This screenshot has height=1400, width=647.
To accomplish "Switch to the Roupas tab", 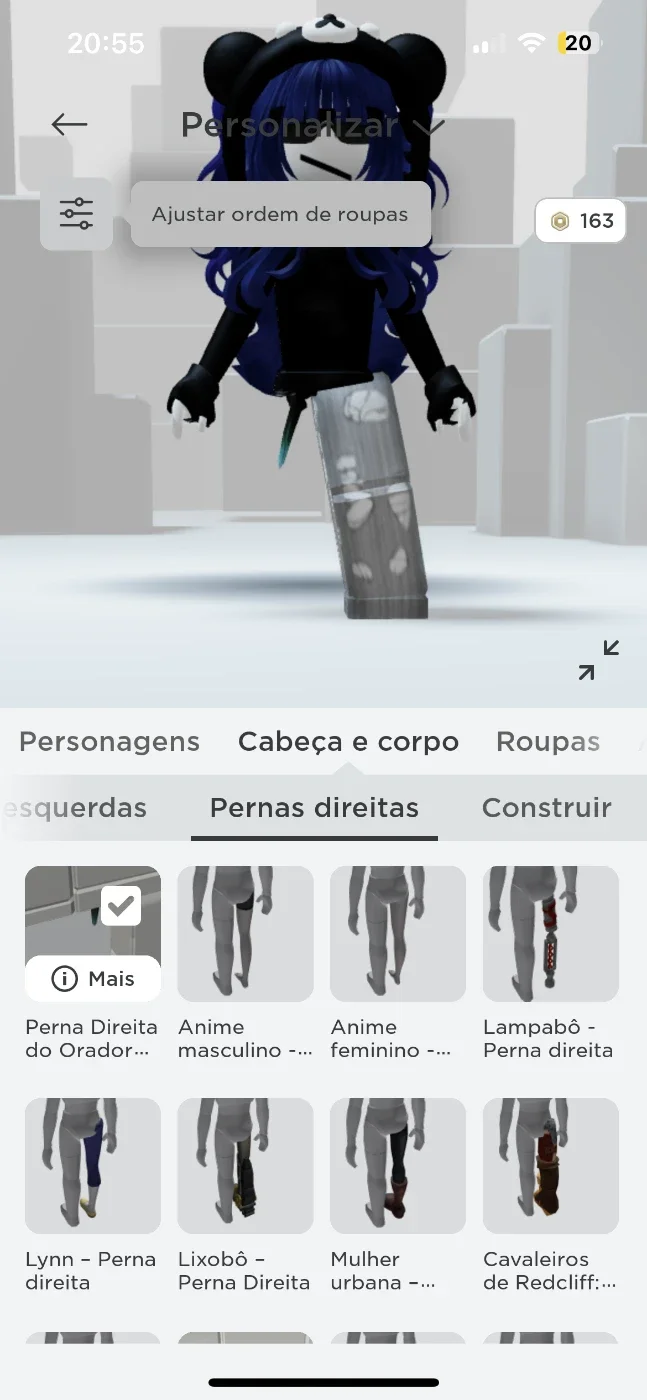I will click(x=548, y=742).
